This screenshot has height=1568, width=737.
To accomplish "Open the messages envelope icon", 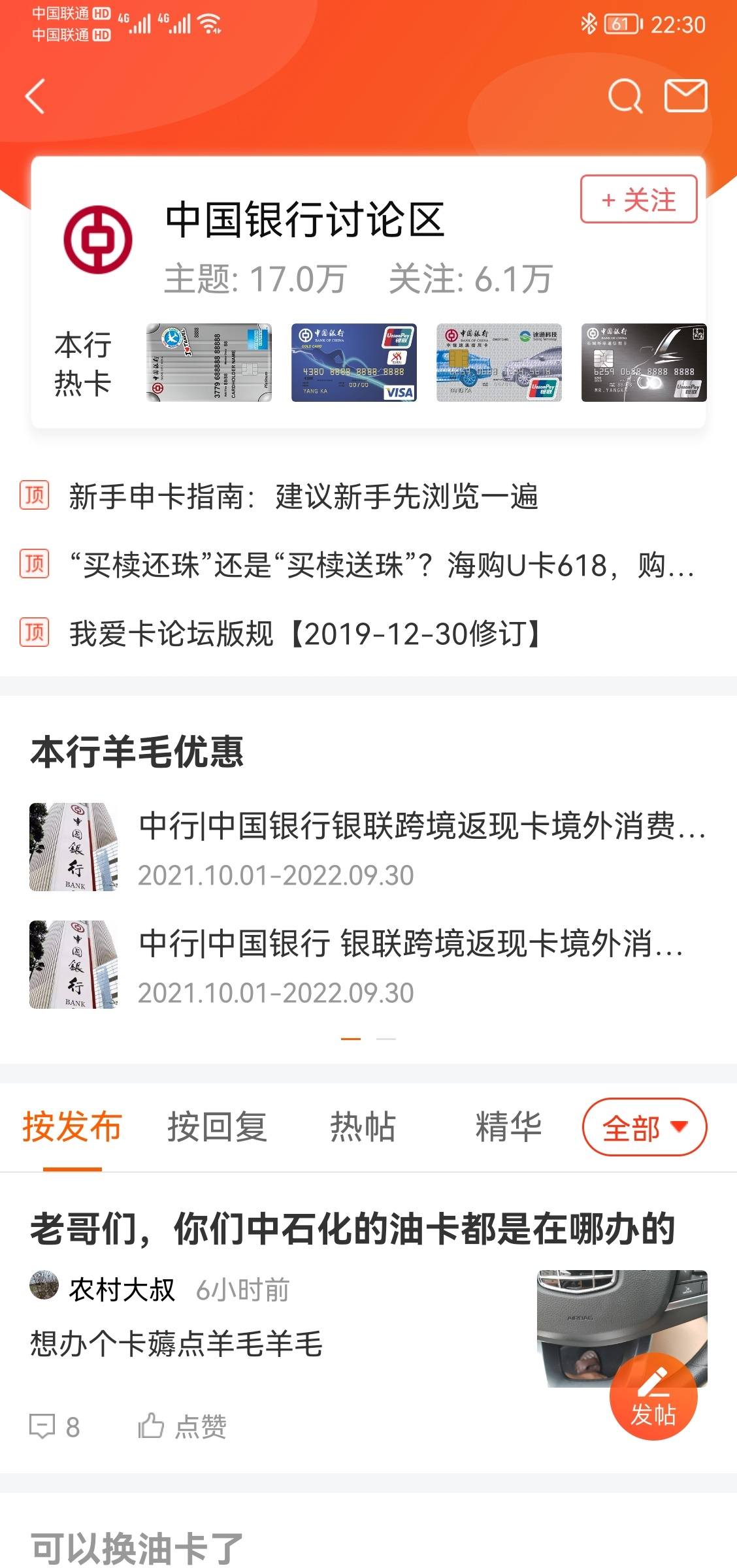I will coord(685,96).
